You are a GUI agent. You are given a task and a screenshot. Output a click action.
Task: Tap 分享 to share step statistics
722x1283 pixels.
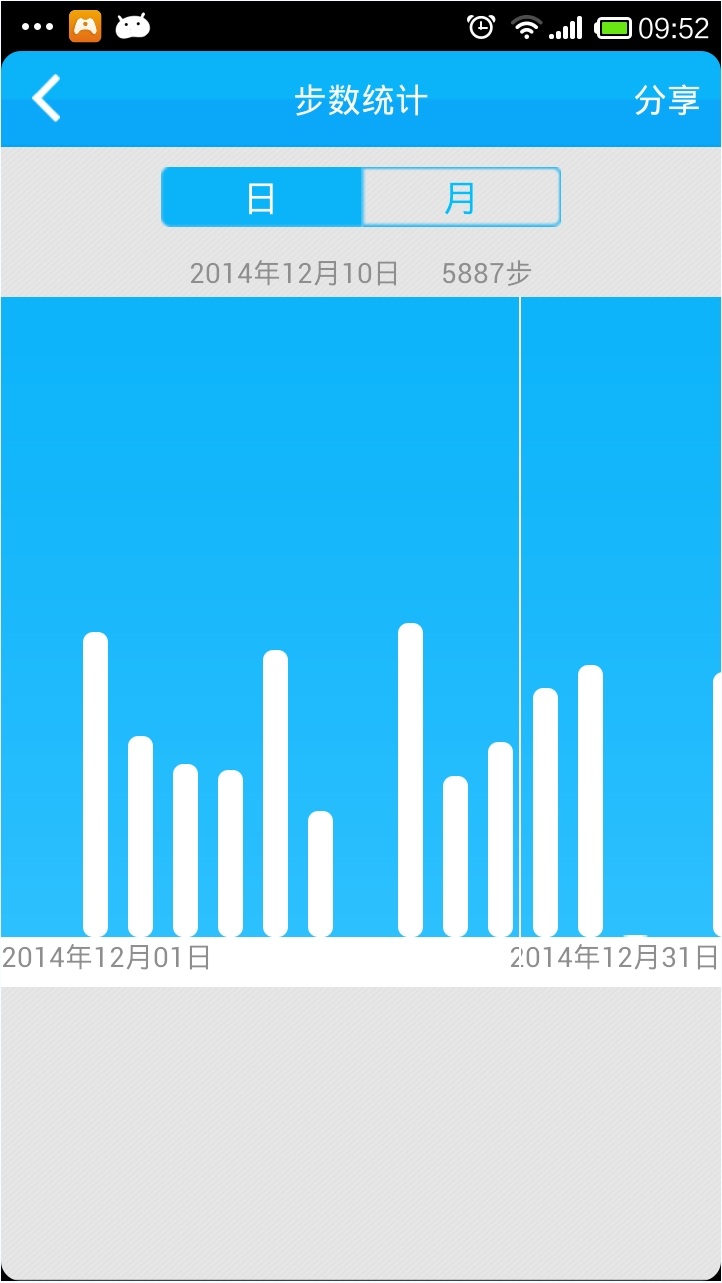[666, 100]
